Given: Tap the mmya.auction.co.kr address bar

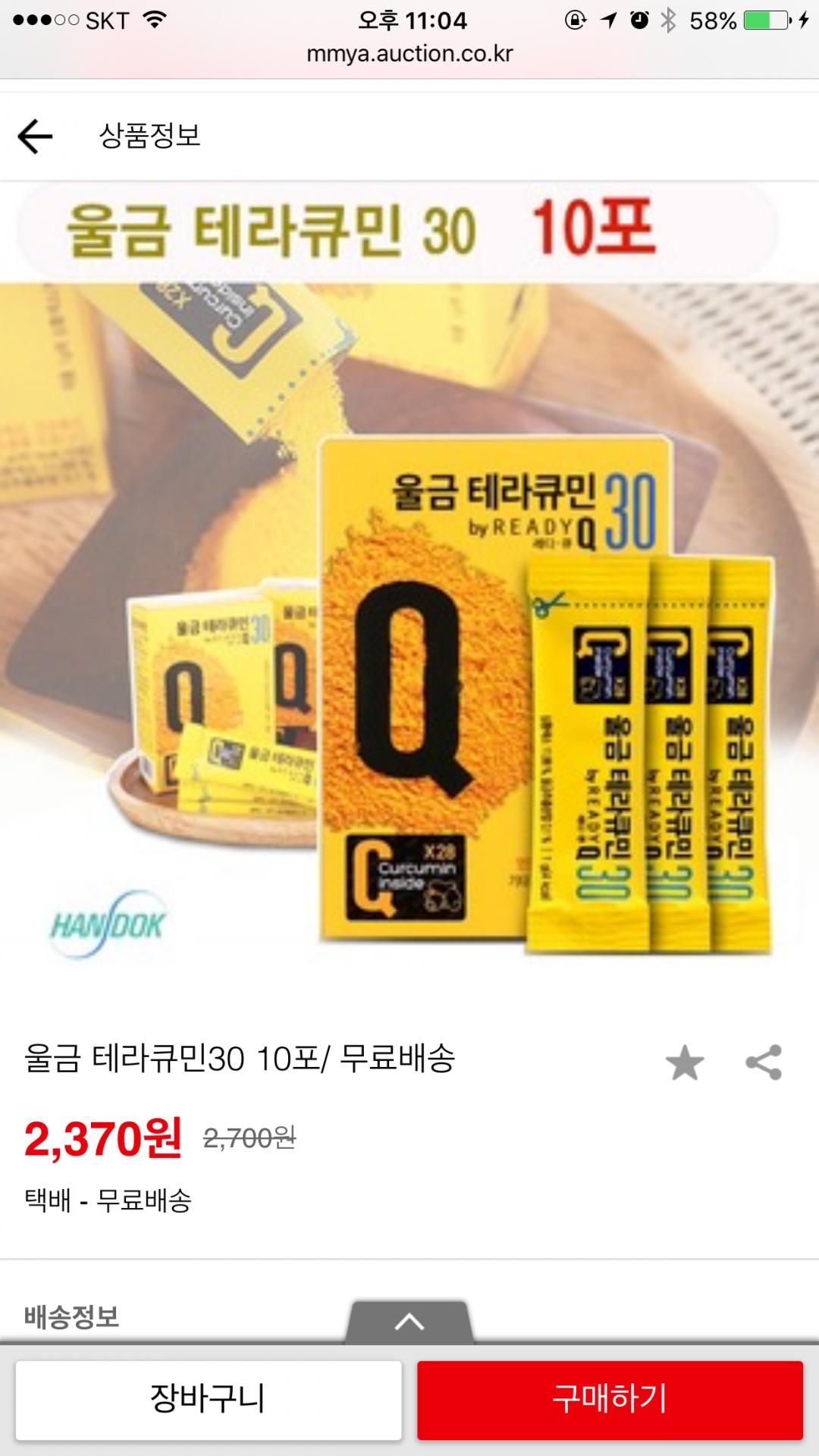Looking at the screenshot, I should (x=409, y=54).
